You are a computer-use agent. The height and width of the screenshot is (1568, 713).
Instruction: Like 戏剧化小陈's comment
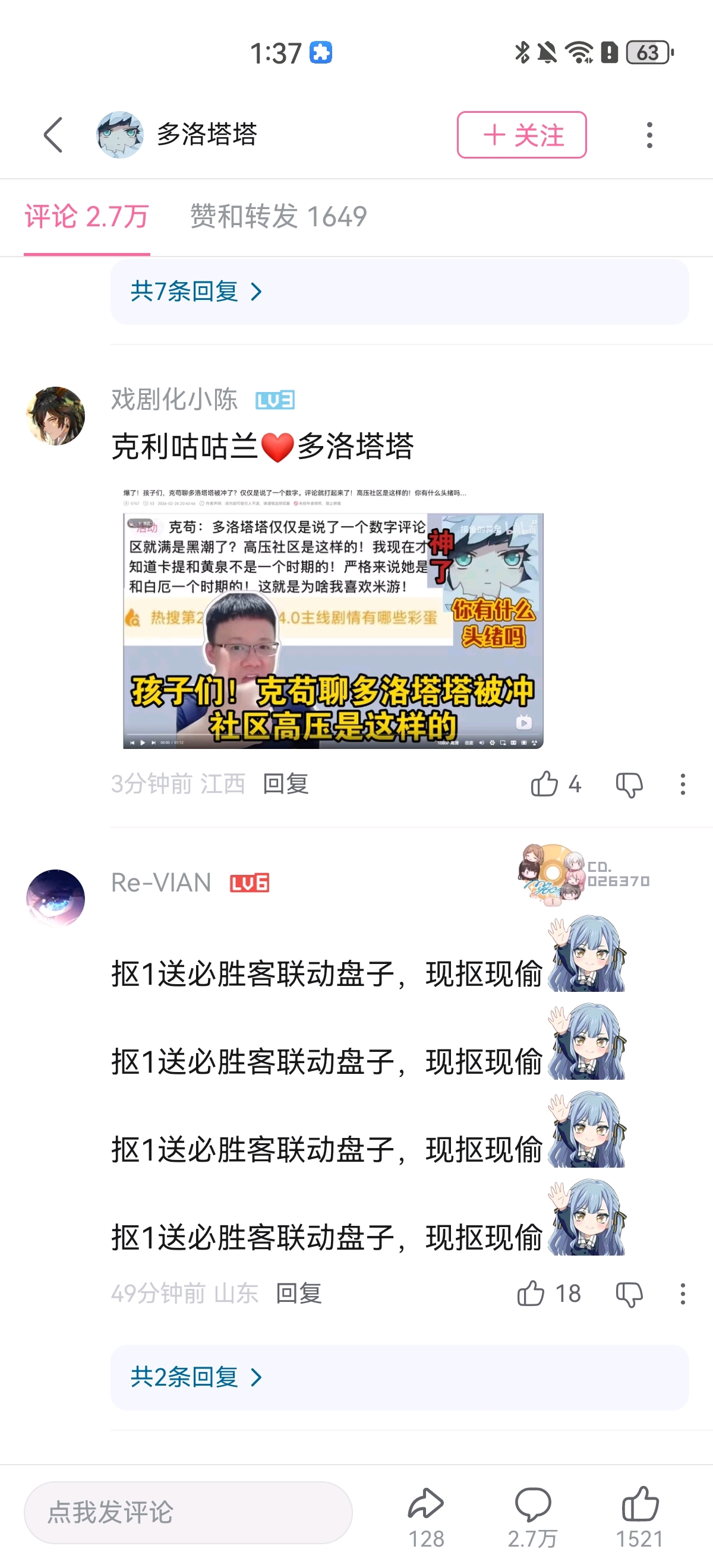[x=545, y=784]
